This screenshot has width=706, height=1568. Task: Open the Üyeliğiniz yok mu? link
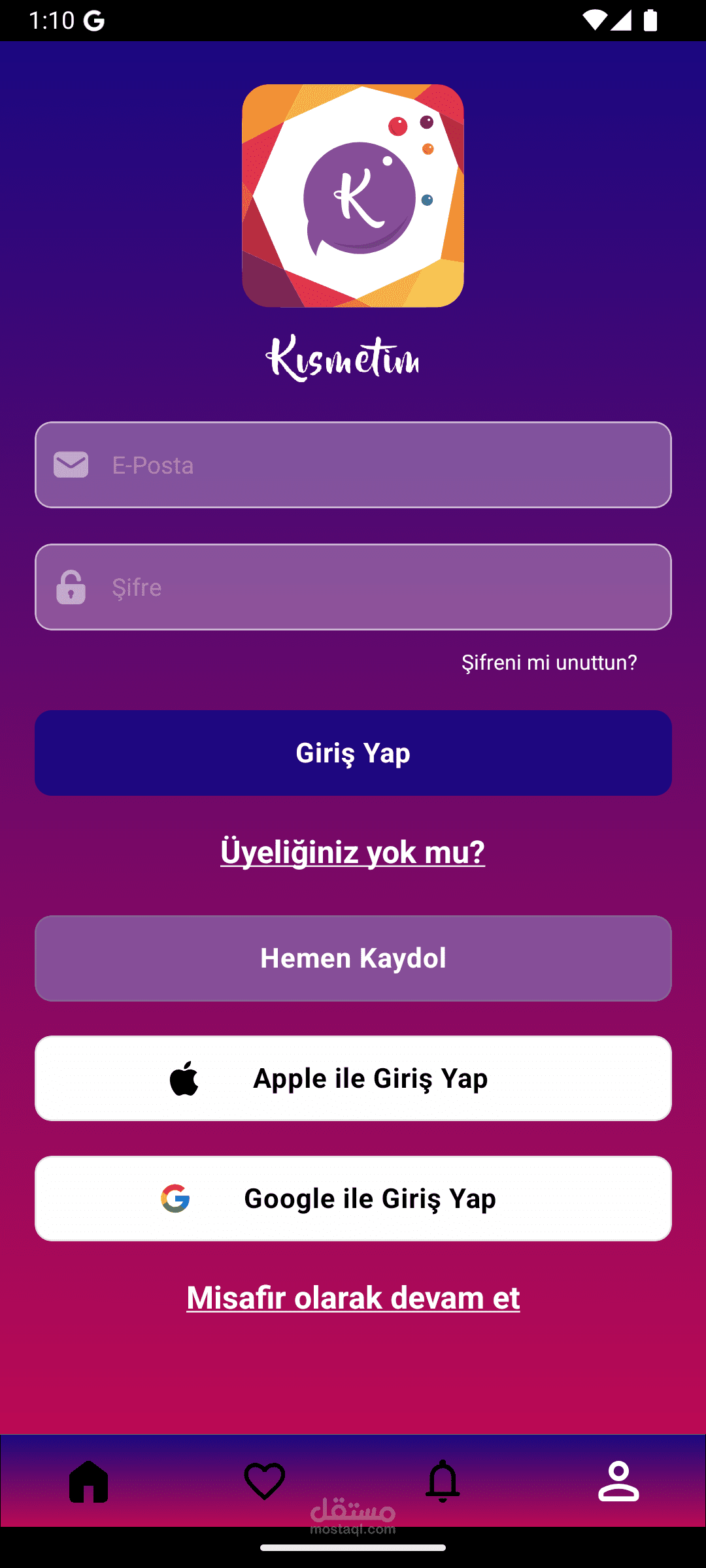coord(353,852)
